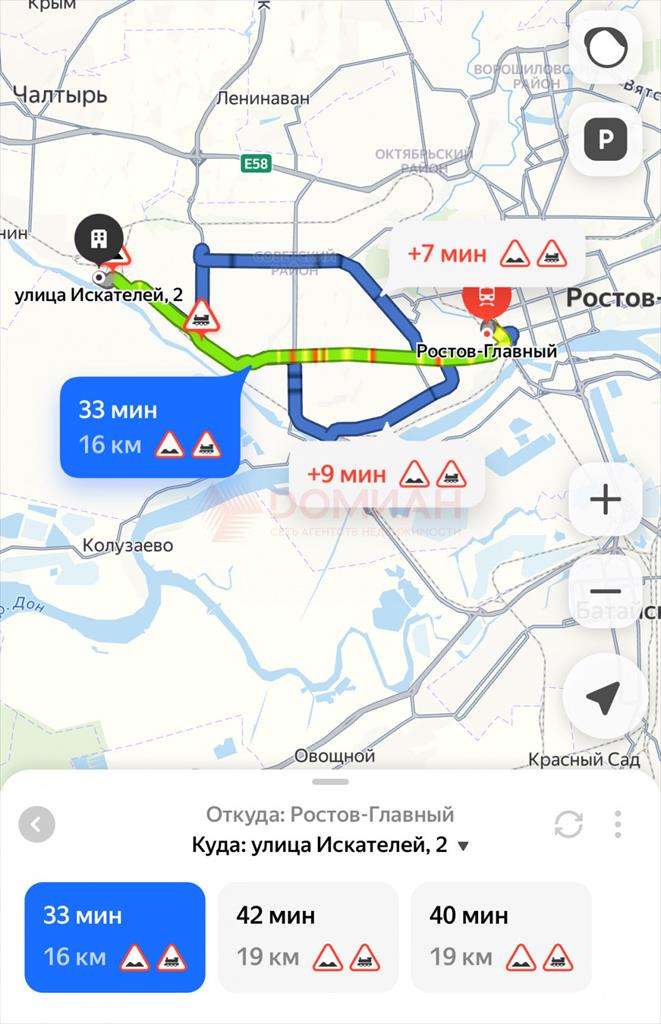Tap the building pin at улица Искателей, 2
The width and height of the screenshot is (661, 1024).
(x=99, y=239)
